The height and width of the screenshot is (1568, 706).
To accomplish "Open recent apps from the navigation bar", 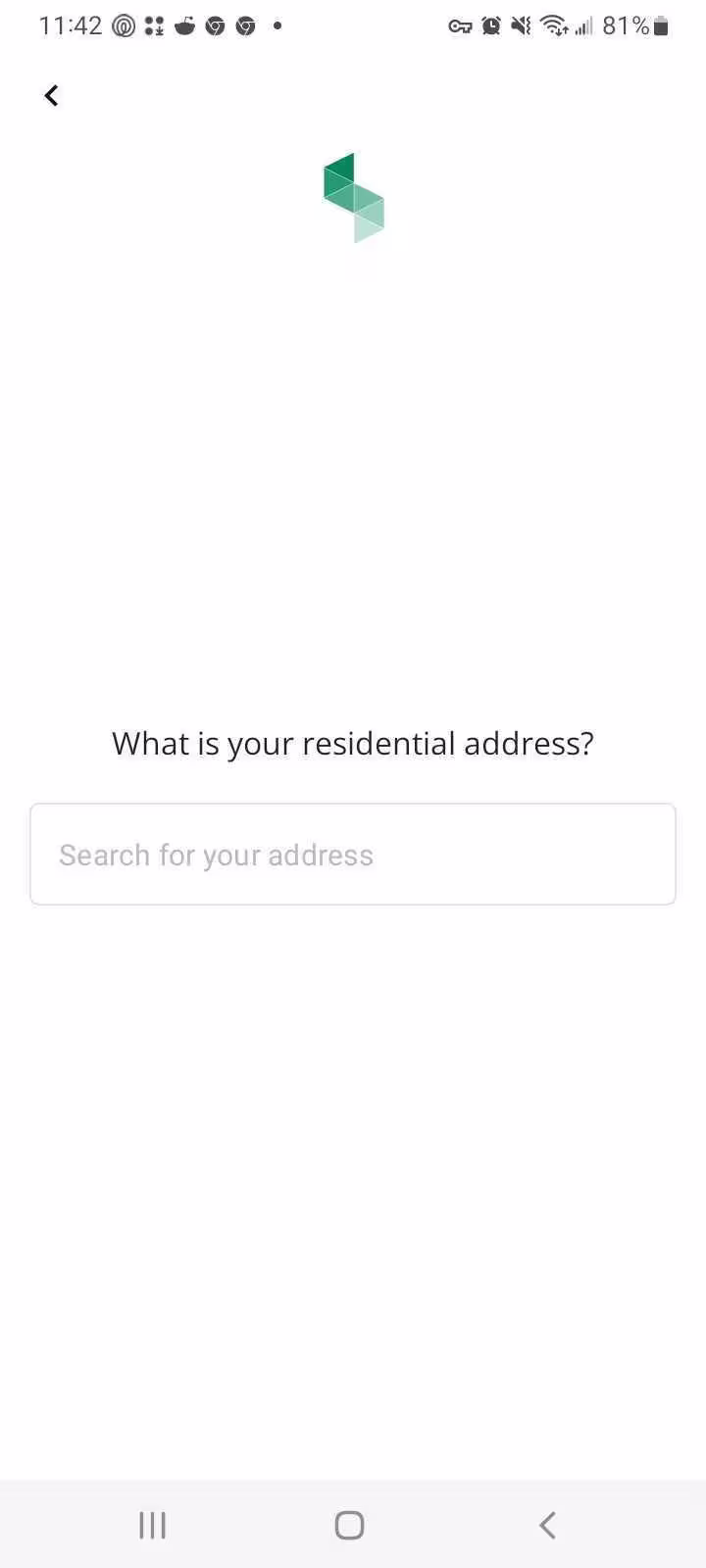I will pos(153,1525).
